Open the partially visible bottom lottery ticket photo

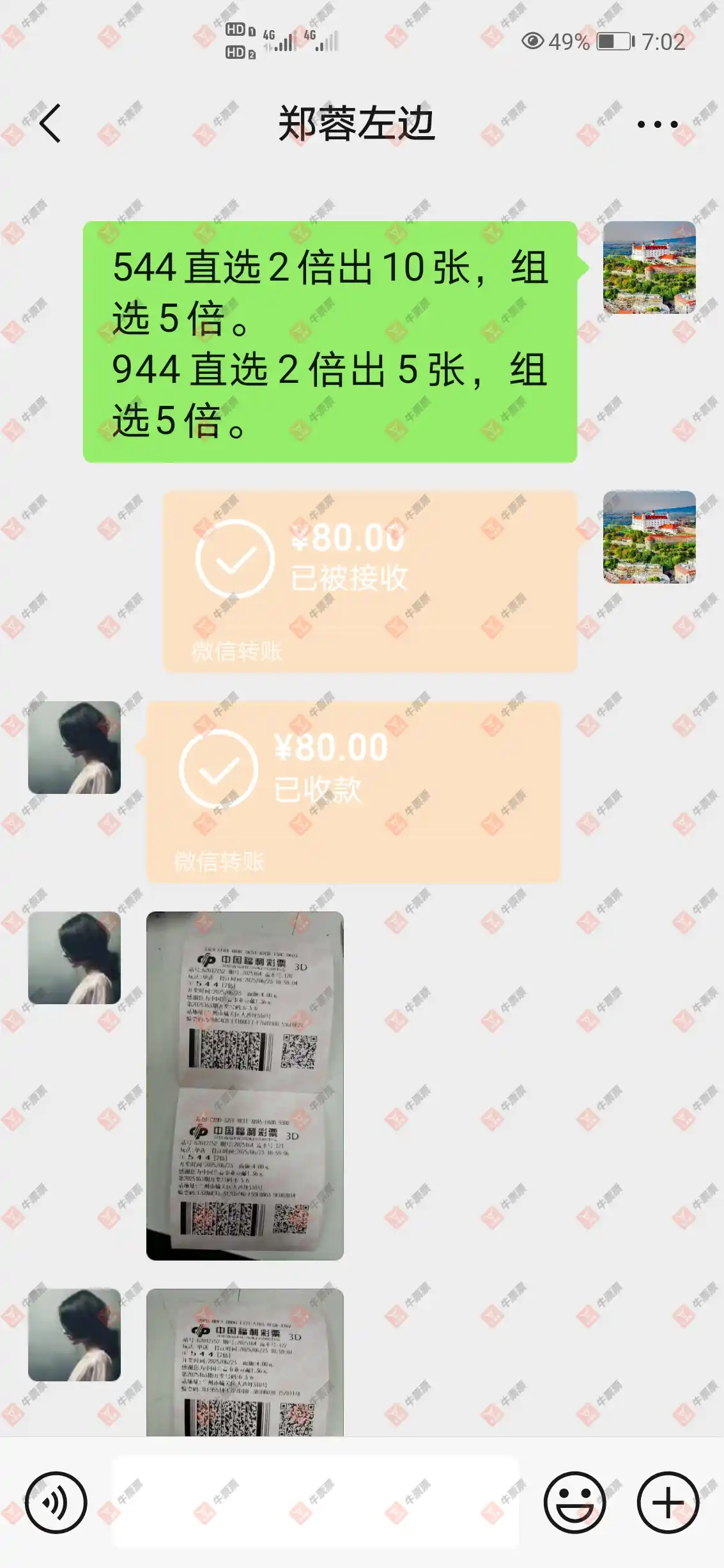coord(245,1362)
